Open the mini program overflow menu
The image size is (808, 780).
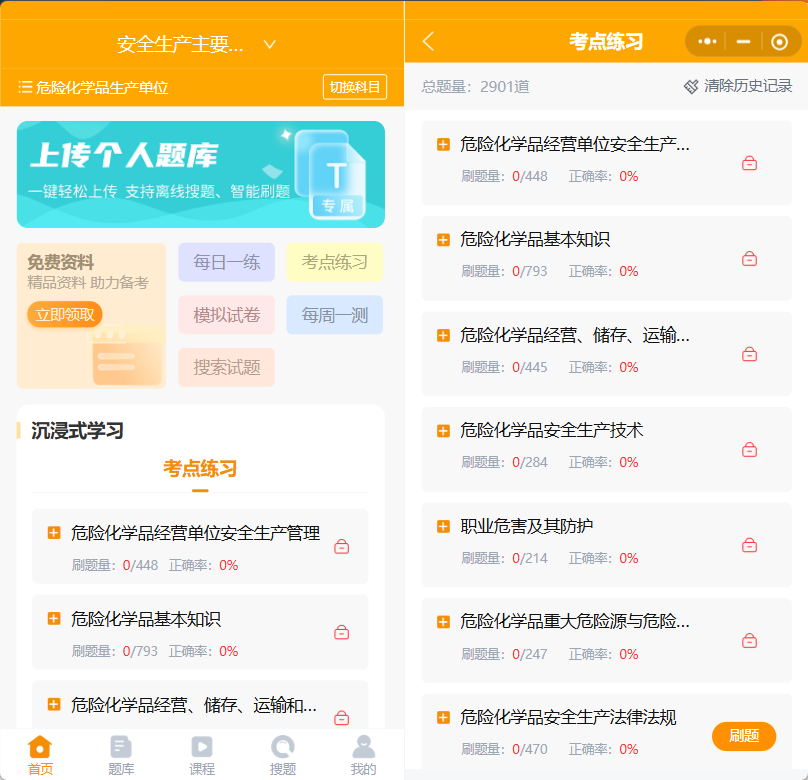click(706, 41)
